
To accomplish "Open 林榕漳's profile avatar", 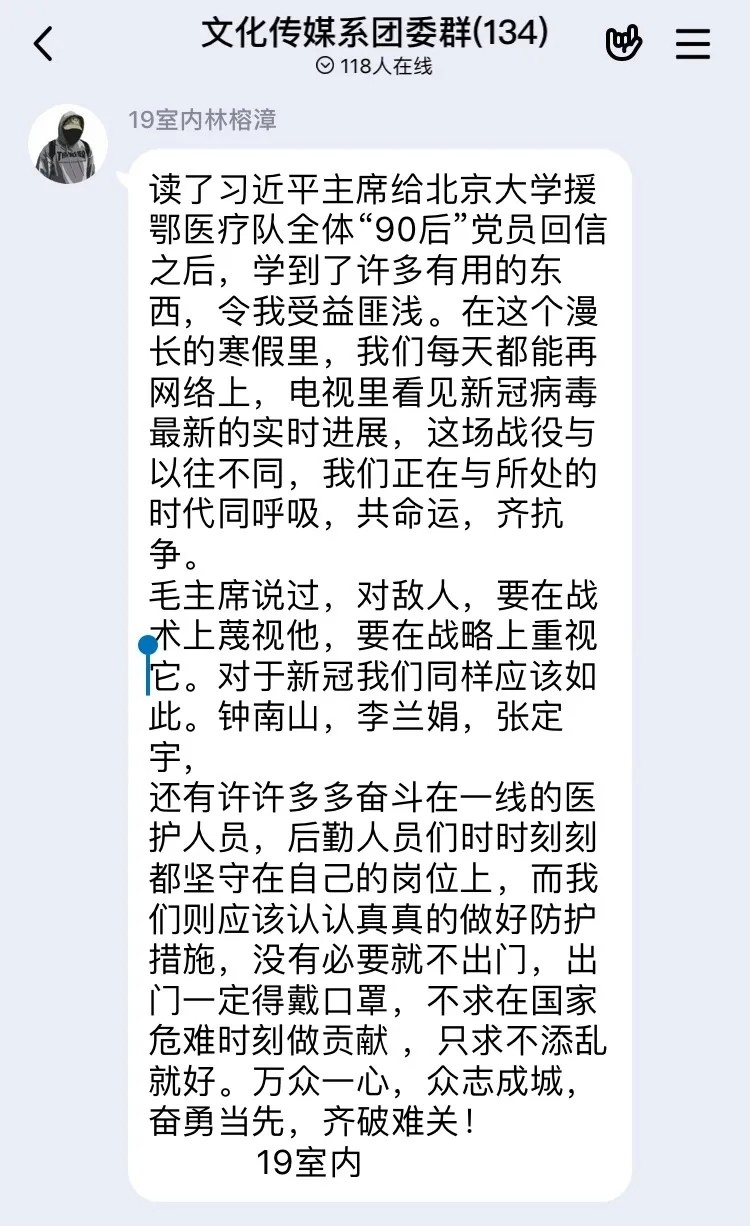I will [67, 145].
